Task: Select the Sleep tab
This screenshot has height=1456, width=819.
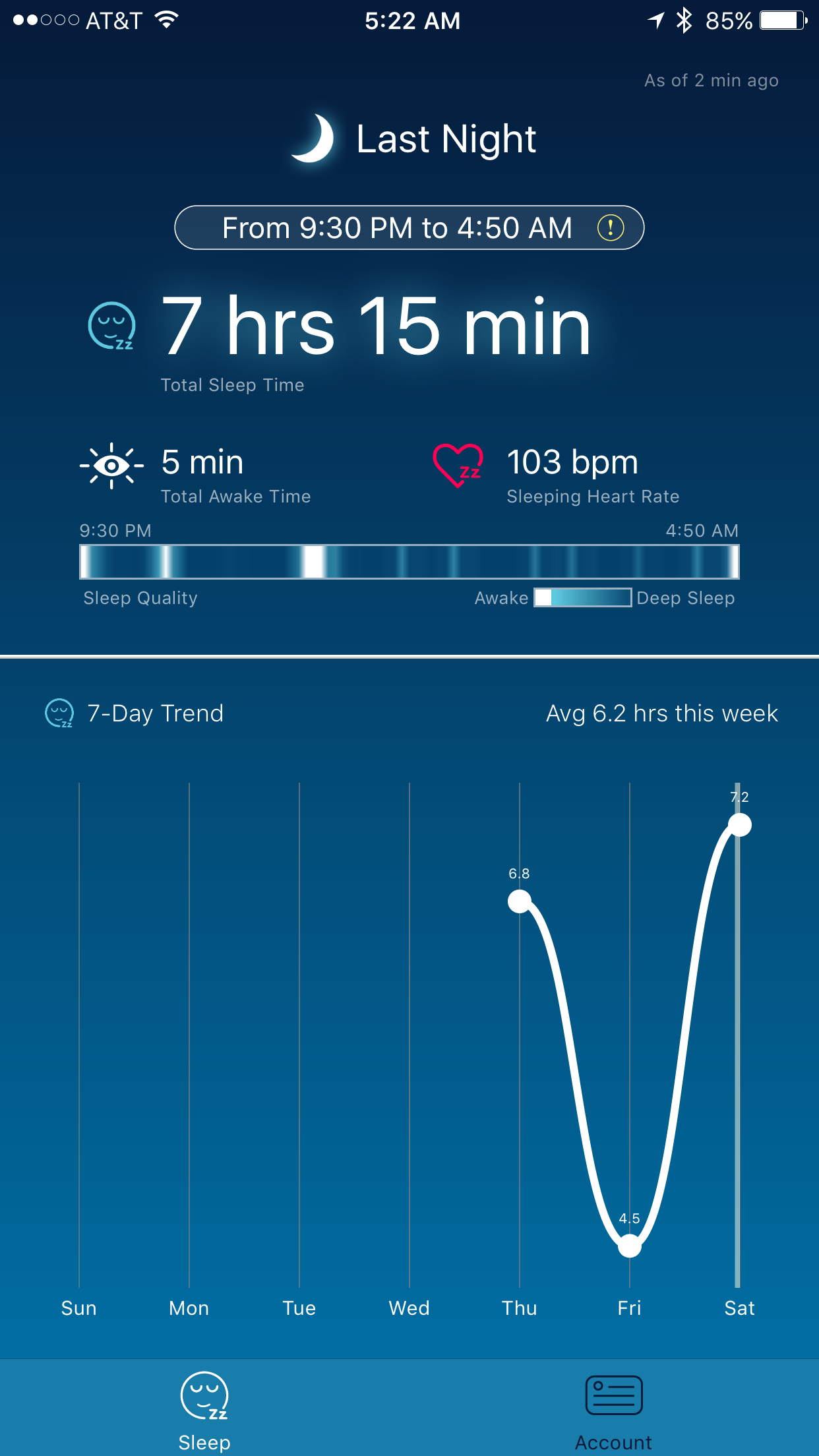Action: click(x=204, y=1412)
